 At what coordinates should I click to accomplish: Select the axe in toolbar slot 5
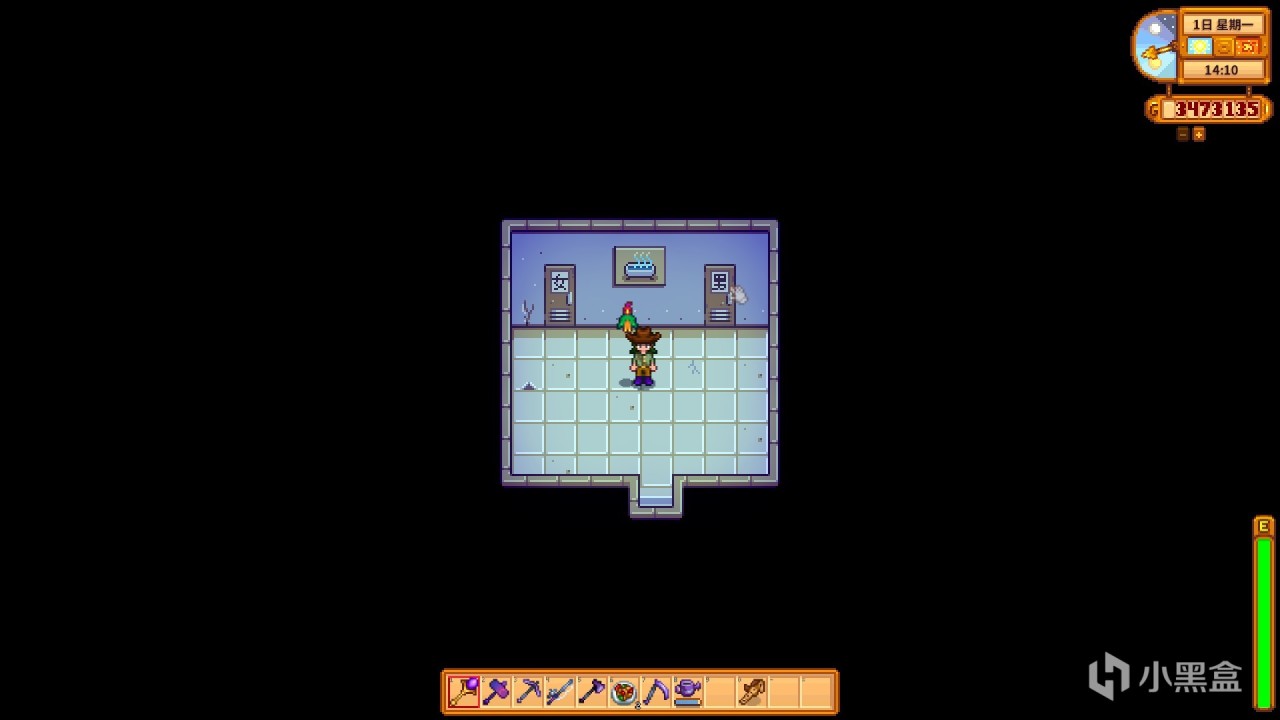592,691
